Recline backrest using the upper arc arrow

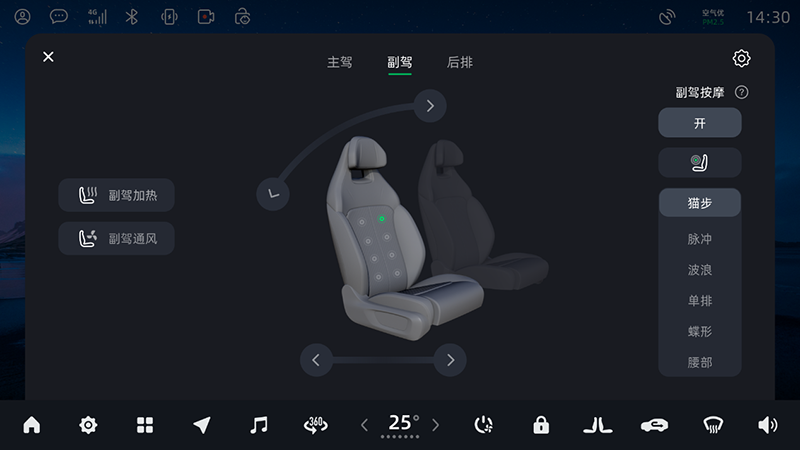[430, 105]
